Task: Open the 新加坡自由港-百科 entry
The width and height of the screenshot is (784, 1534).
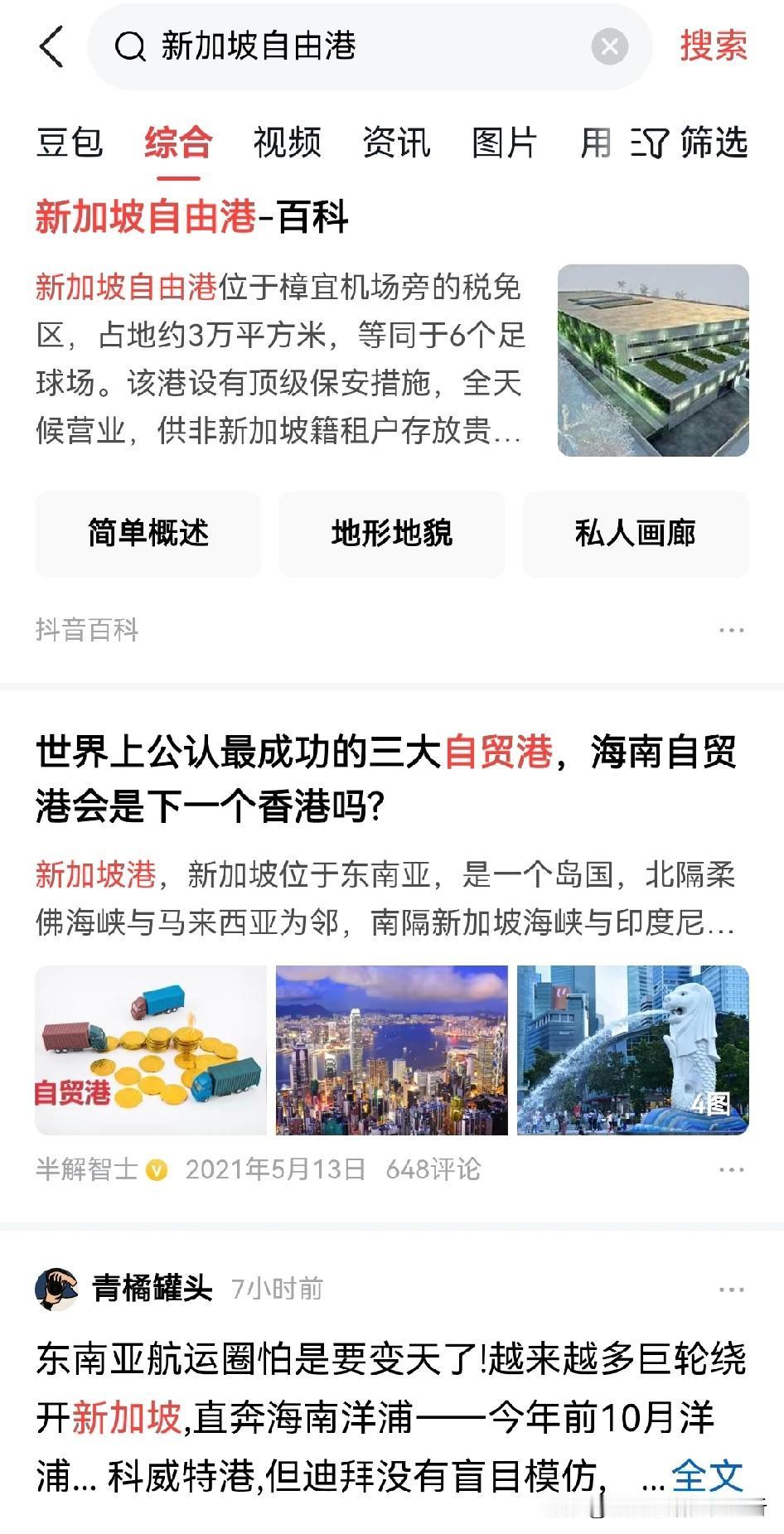Action: pyautogui.click(x=192, y=217)
